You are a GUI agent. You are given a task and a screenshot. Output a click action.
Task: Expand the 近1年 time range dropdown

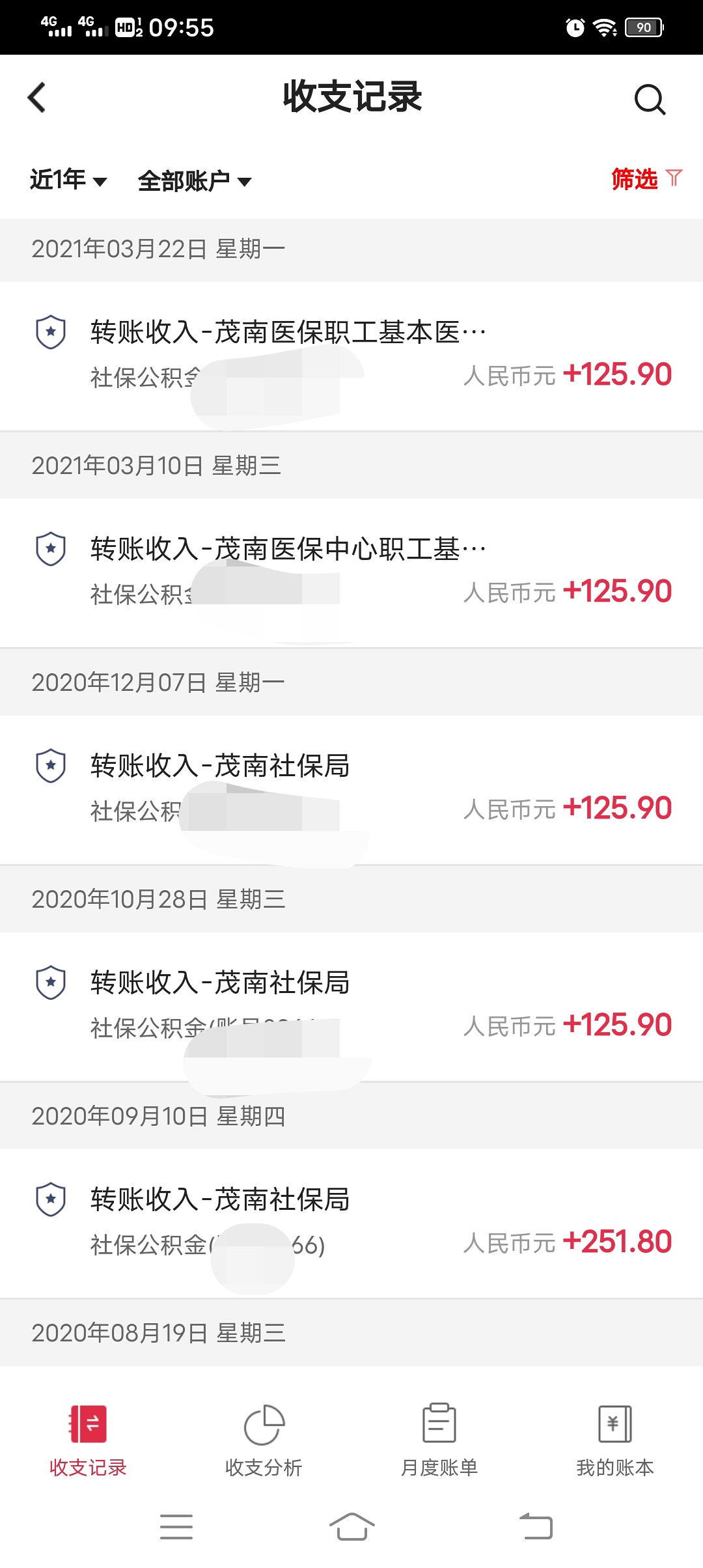click(68, 180)
